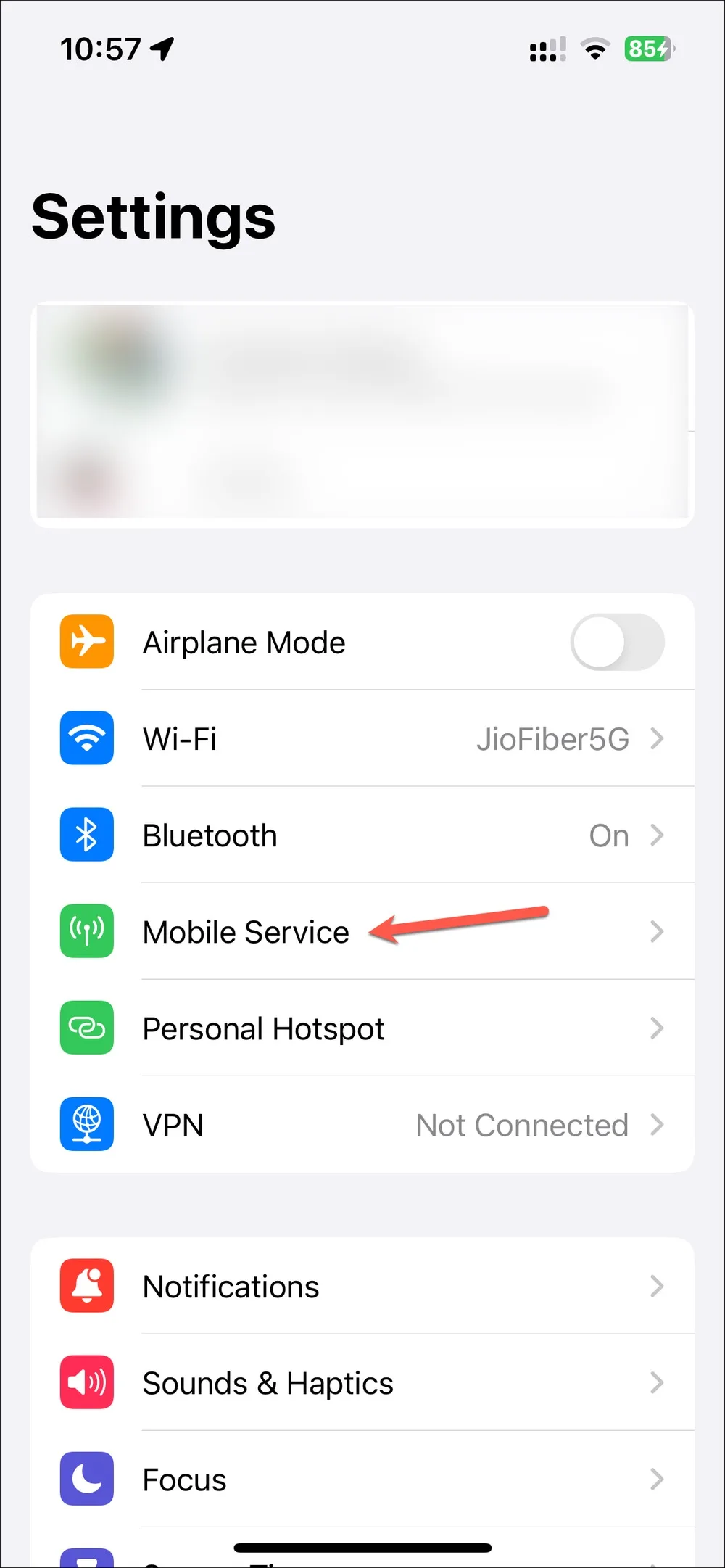
Task: Toggle the Airplane Mode switch
Action: point(617,642)
